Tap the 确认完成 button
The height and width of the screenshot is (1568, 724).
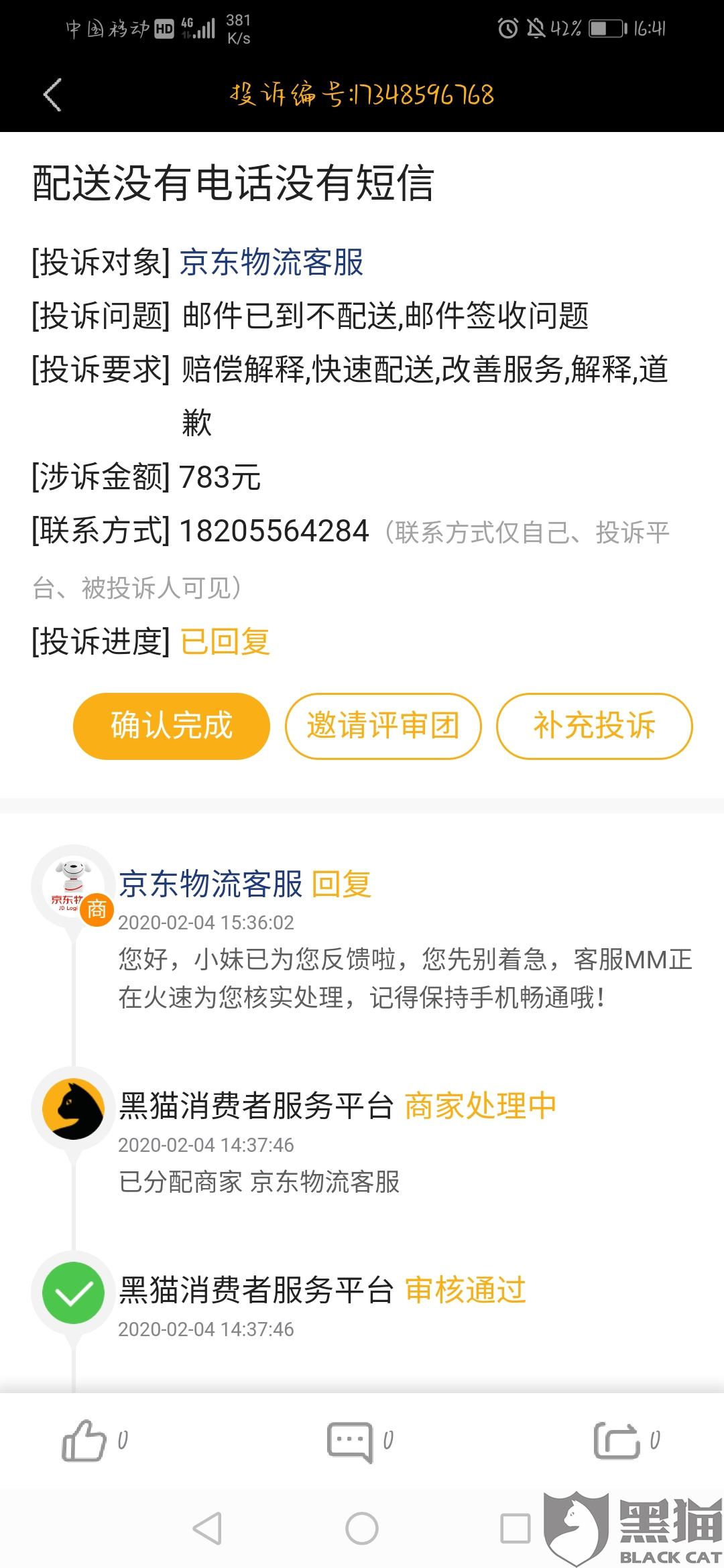(x=171, y=726)
